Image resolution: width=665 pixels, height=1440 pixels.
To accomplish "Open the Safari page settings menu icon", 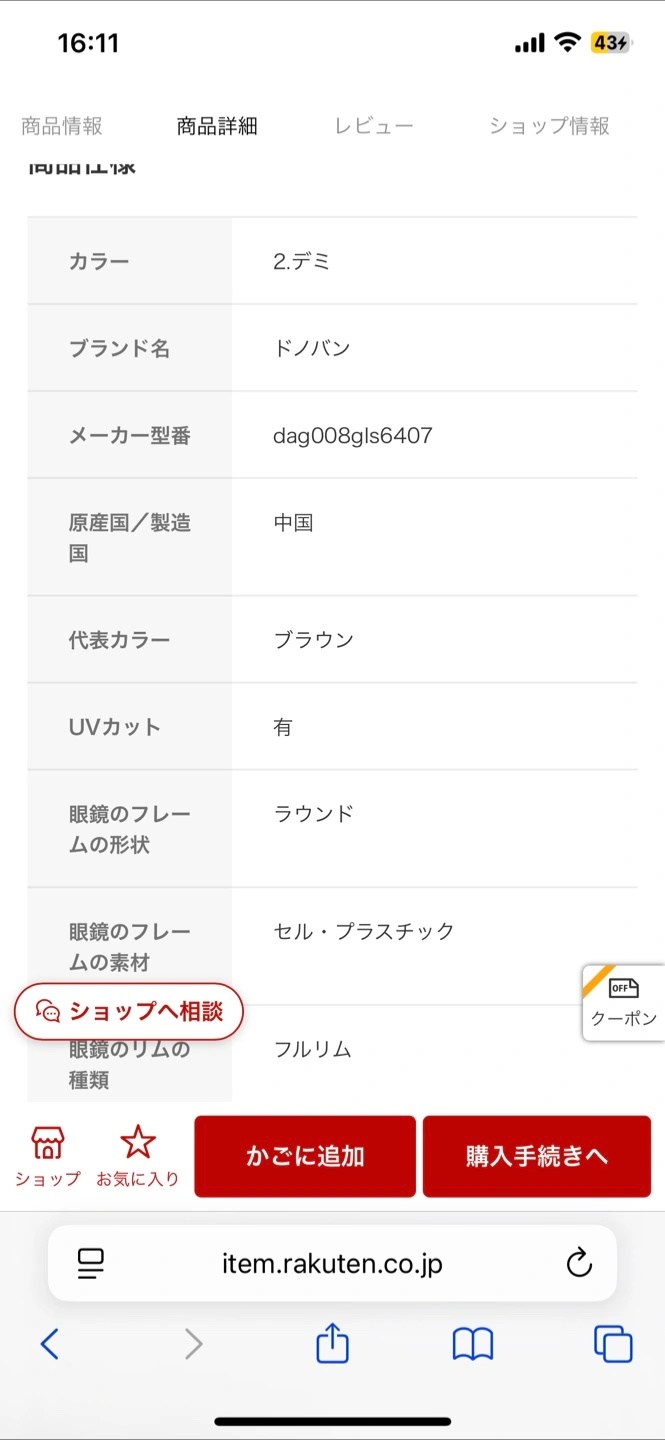I will [91, 1264].
